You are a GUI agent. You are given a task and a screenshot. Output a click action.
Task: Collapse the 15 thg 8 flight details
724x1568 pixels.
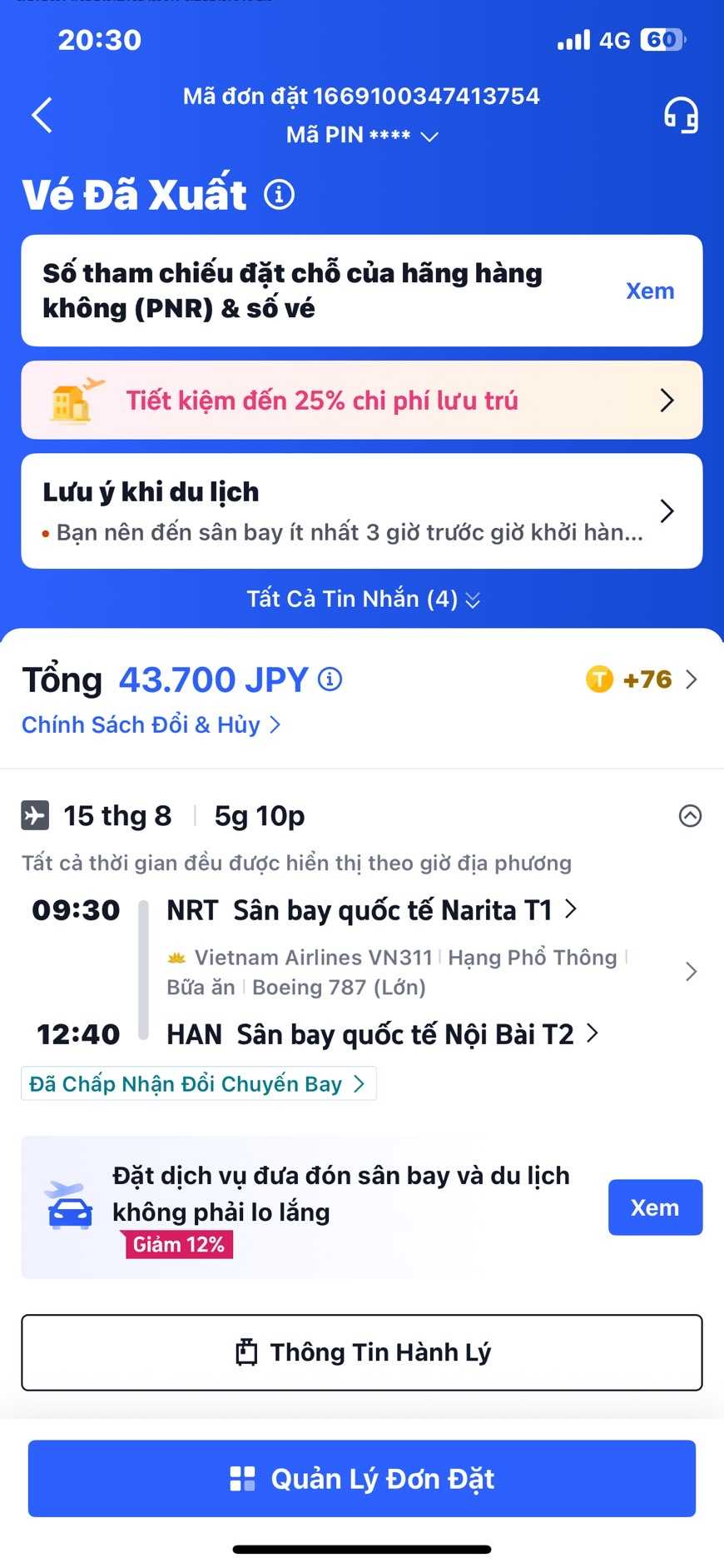point(690,815)
